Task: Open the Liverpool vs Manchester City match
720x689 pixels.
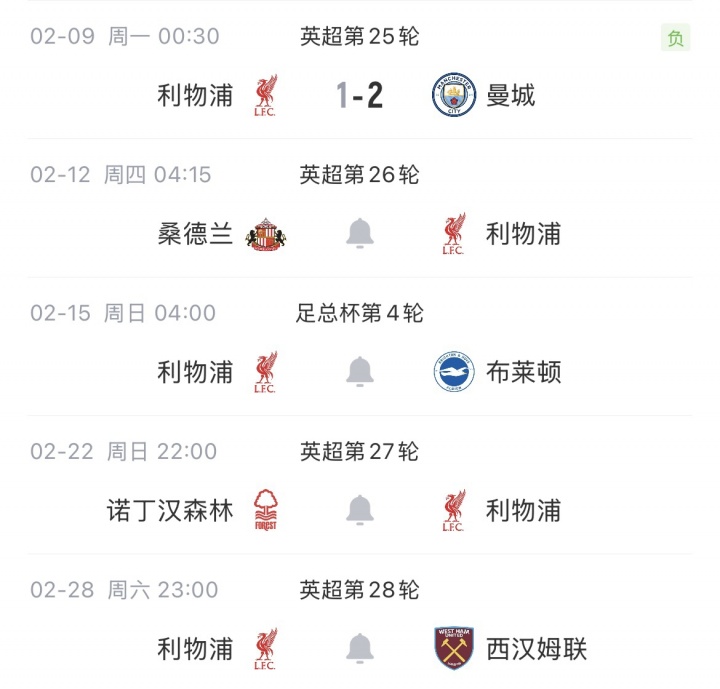Action: (x=360, y=96)
